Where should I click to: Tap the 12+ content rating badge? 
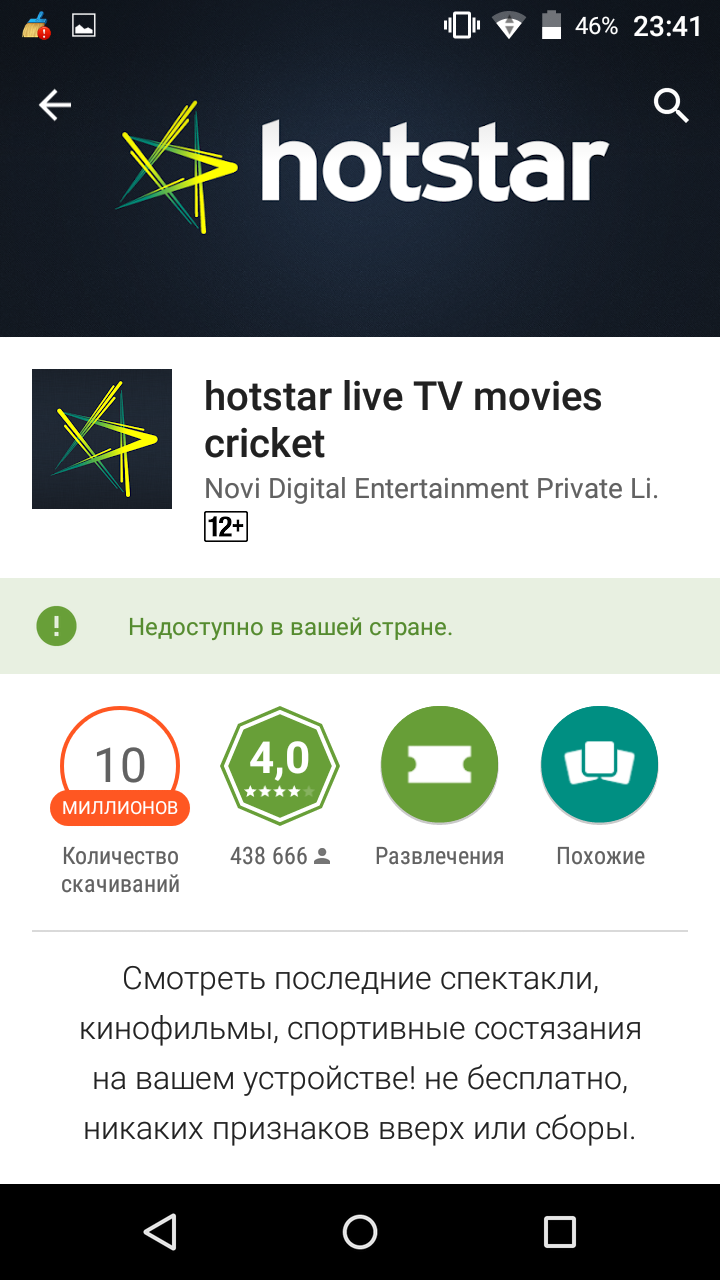(x=226, y=527)
